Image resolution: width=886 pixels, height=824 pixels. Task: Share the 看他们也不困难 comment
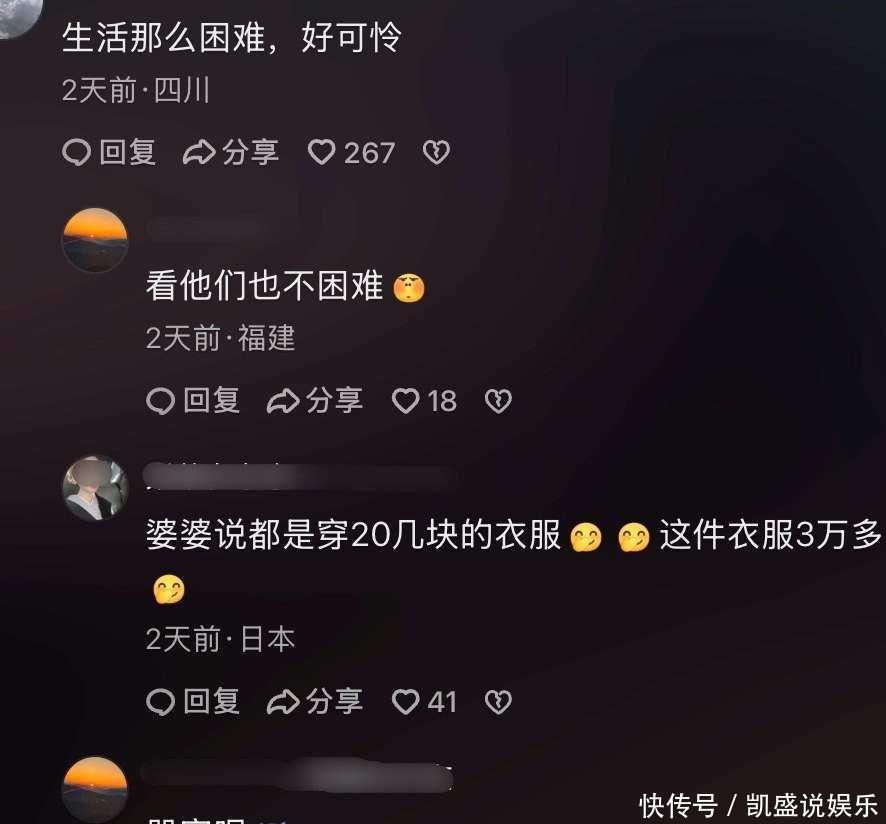coord(315,401)
